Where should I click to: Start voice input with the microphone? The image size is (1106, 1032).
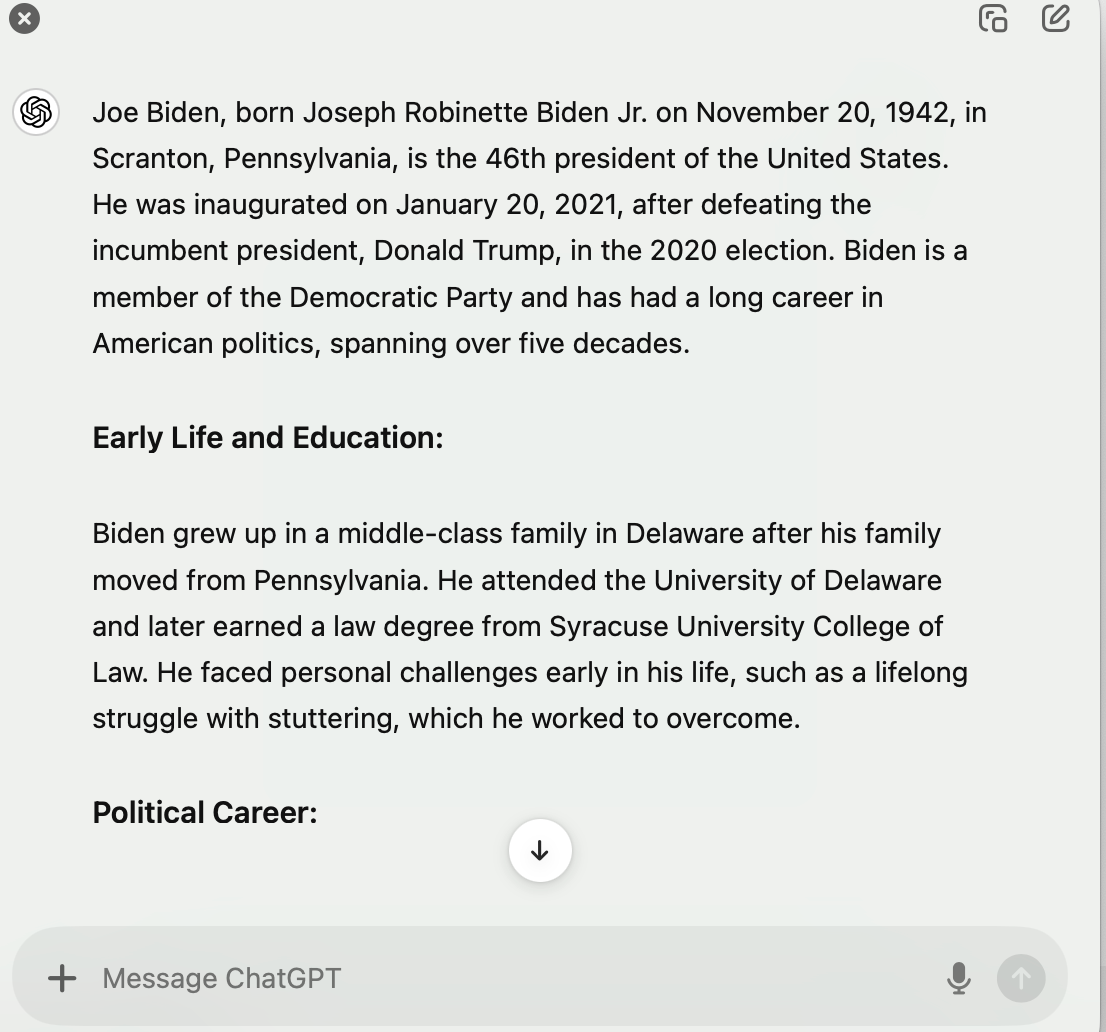958,978
